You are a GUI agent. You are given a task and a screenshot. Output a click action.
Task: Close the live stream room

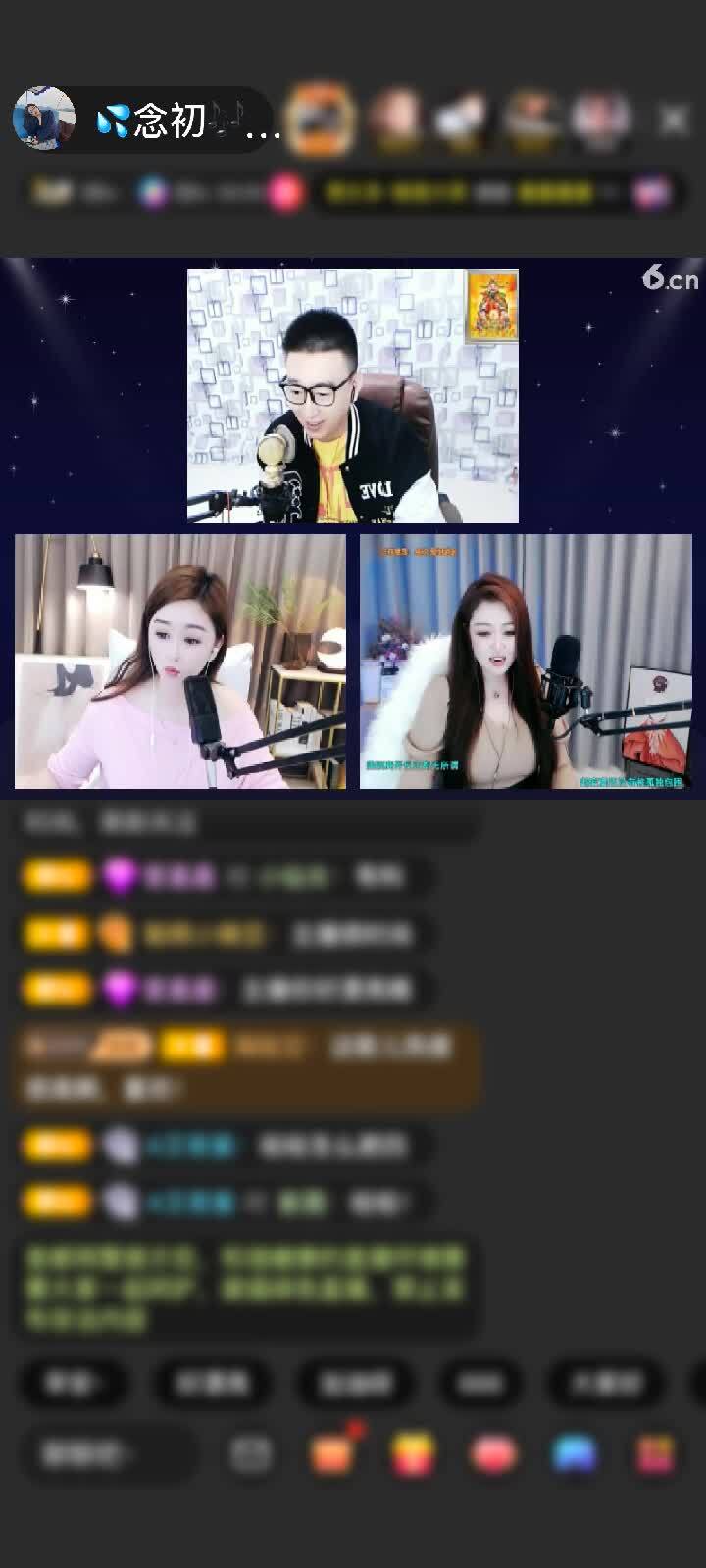point(674,120)
